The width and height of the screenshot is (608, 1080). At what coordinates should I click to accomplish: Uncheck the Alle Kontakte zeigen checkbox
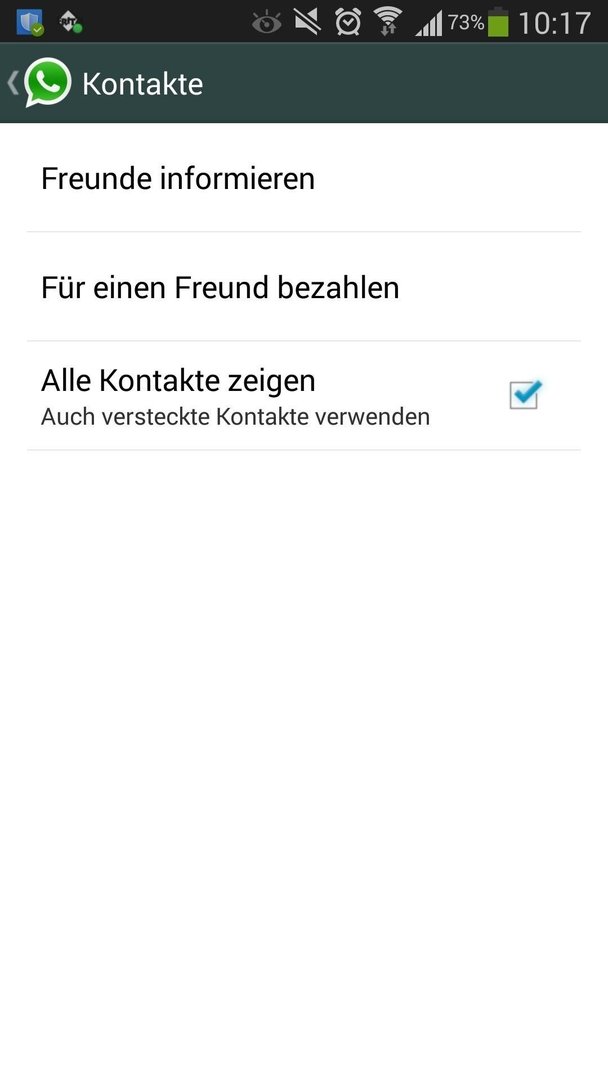525,395
